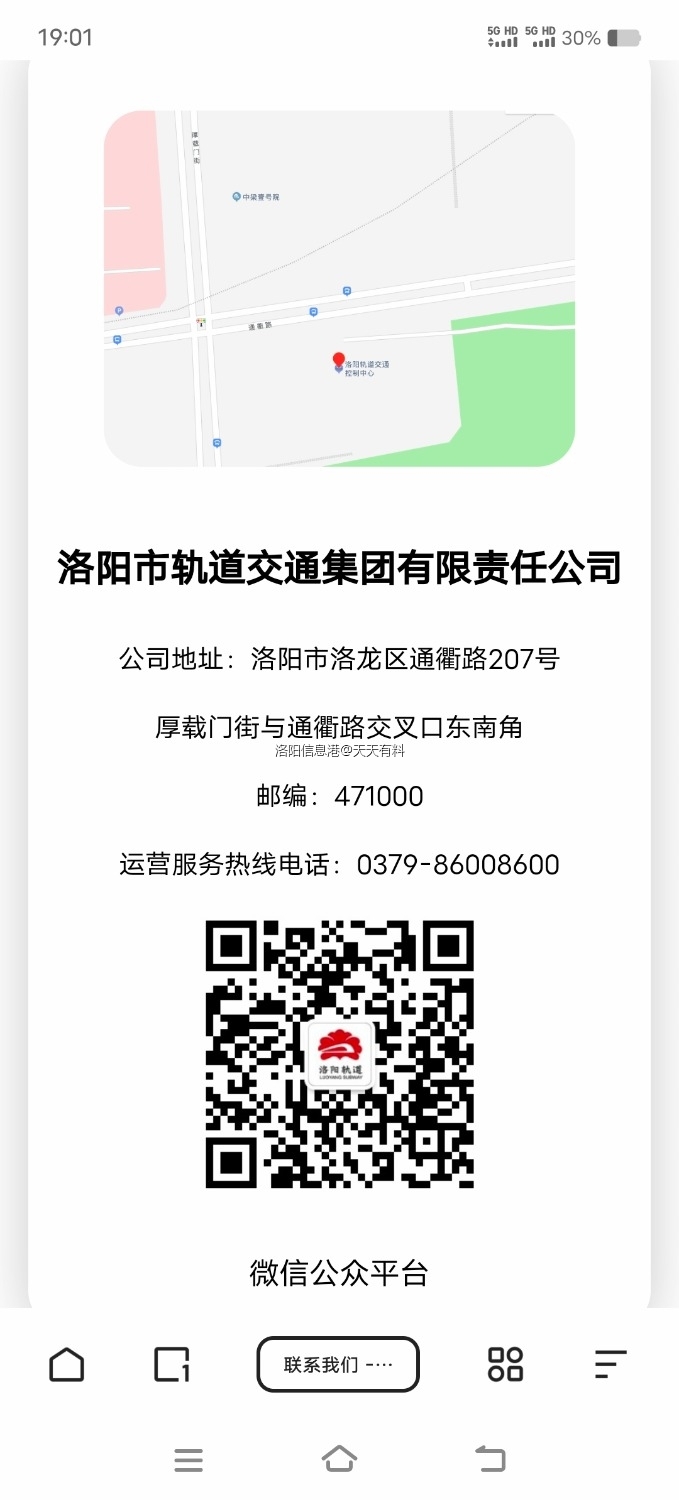The image size is (679, 1500).
Task: Open the browser tabs switcher
Action: point(171,1364)
